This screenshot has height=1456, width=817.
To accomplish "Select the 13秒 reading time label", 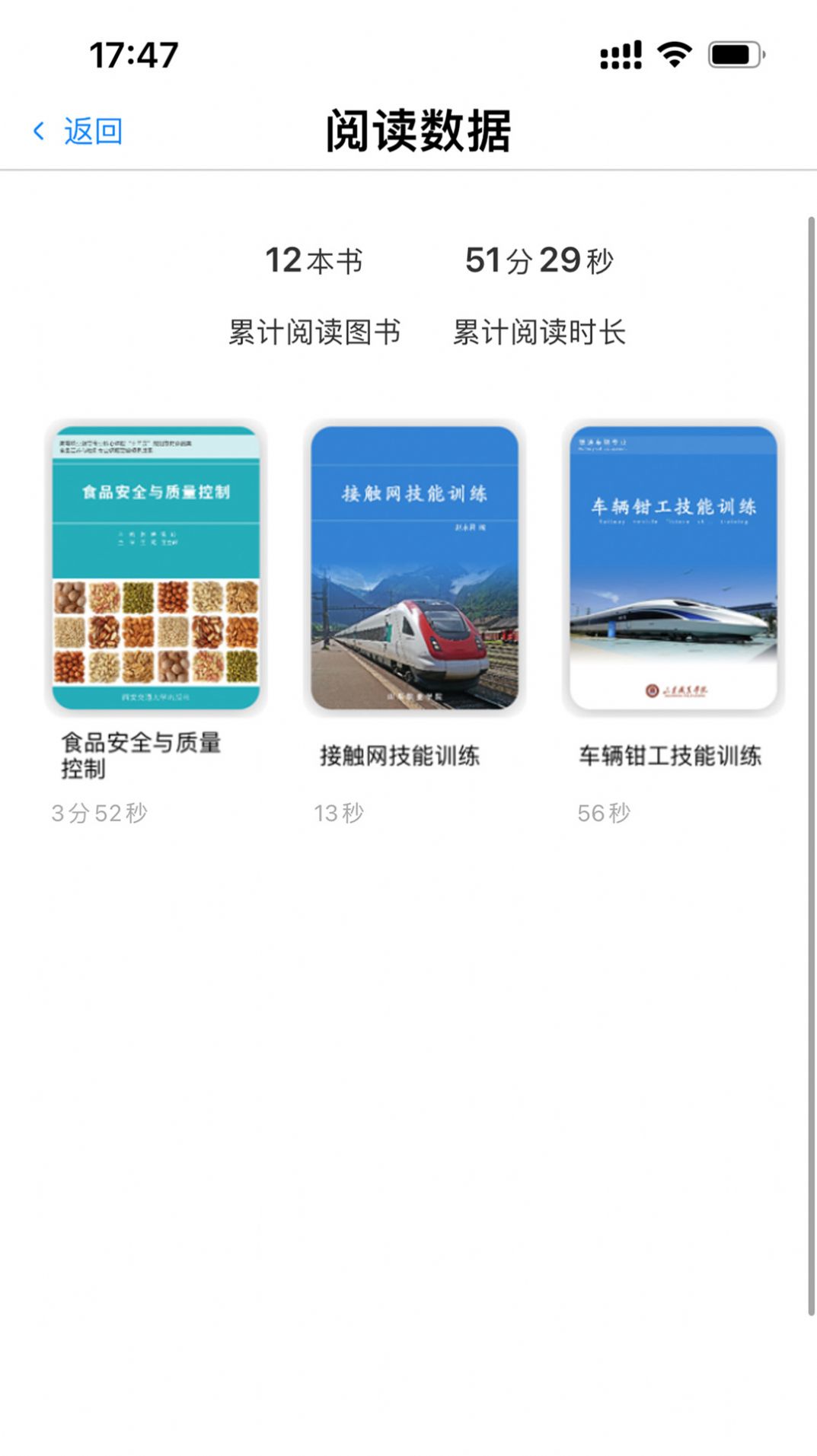I will click(338, 813).
